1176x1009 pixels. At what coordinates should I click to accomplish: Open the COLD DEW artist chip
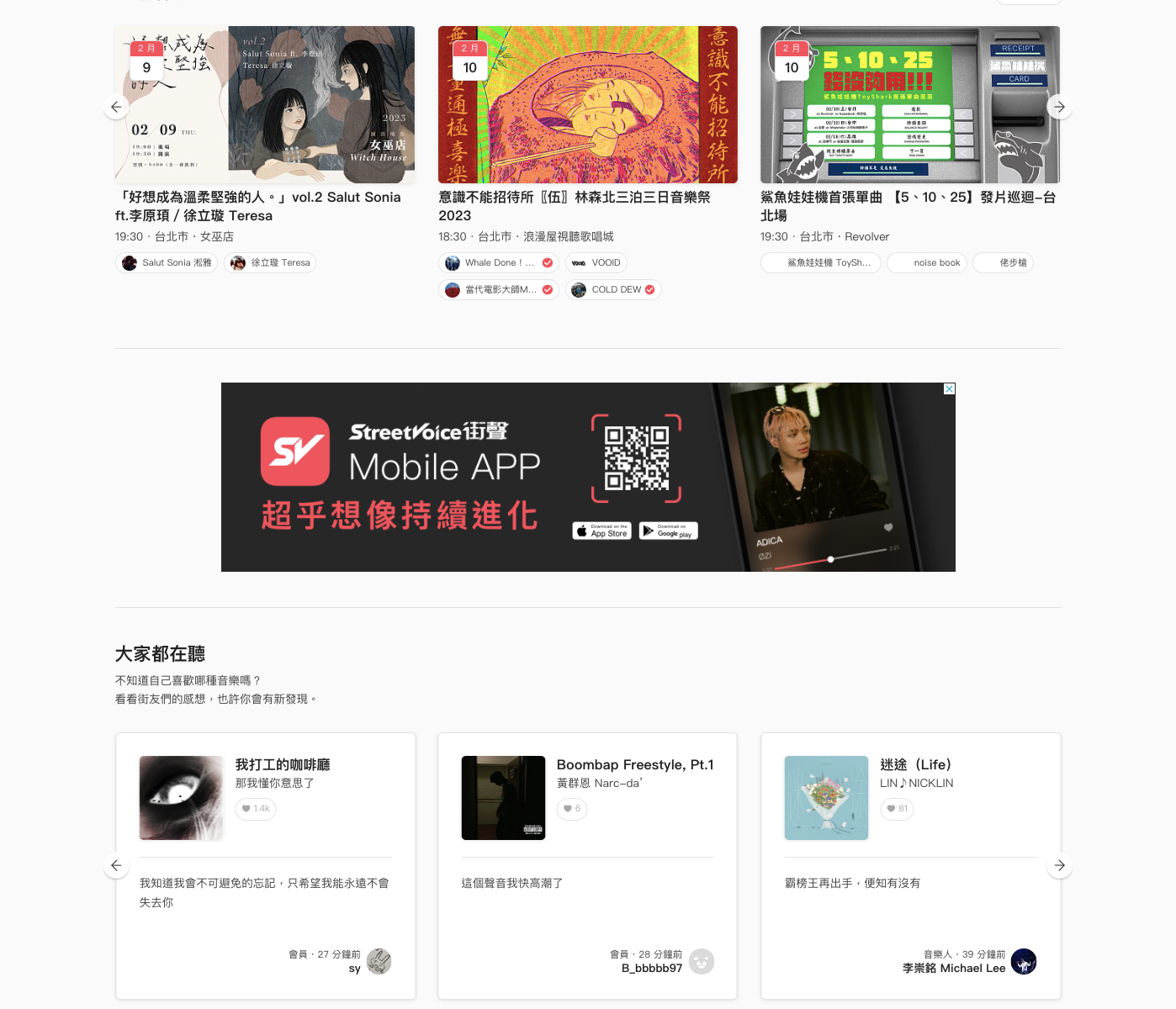pos(613,290)
